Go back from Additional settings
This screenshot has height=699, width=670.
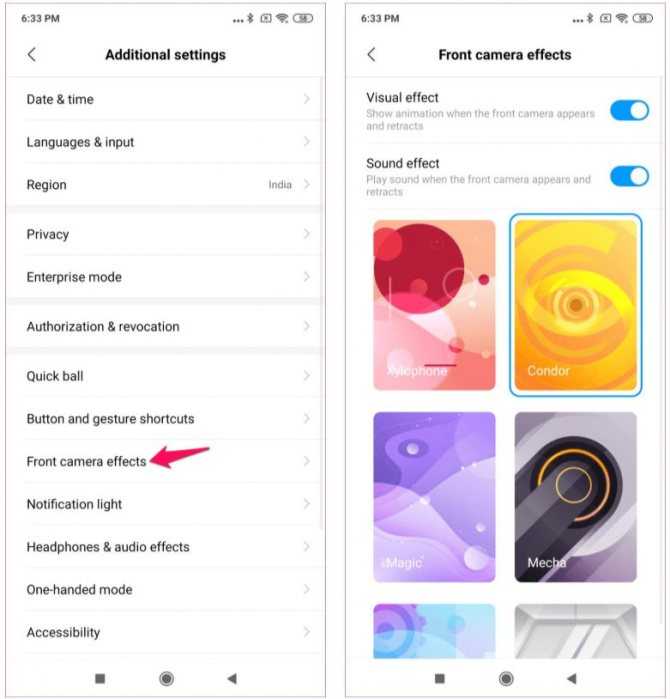[x=32, y=55]
